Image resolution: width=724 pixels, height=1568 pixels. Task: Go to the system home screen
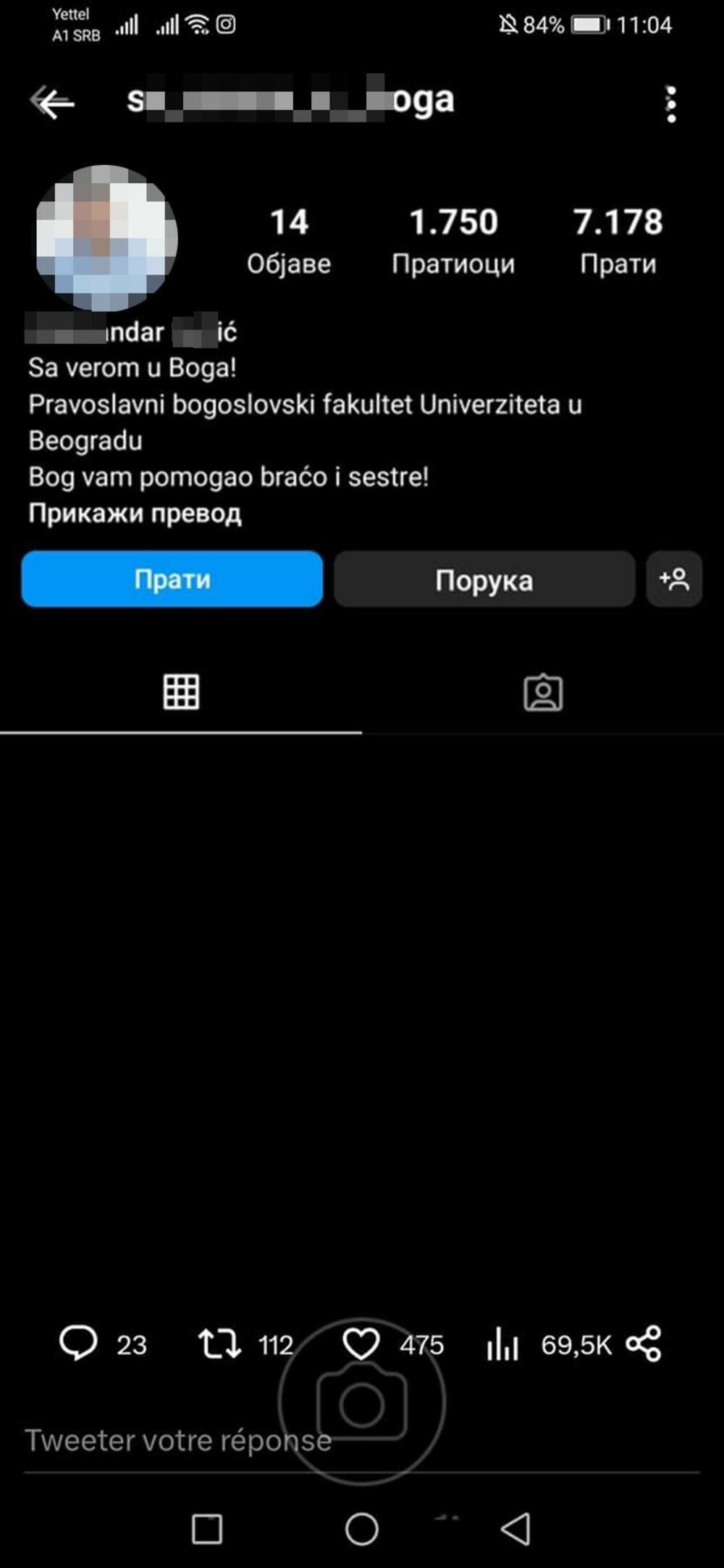click(x=361, y=1529)
